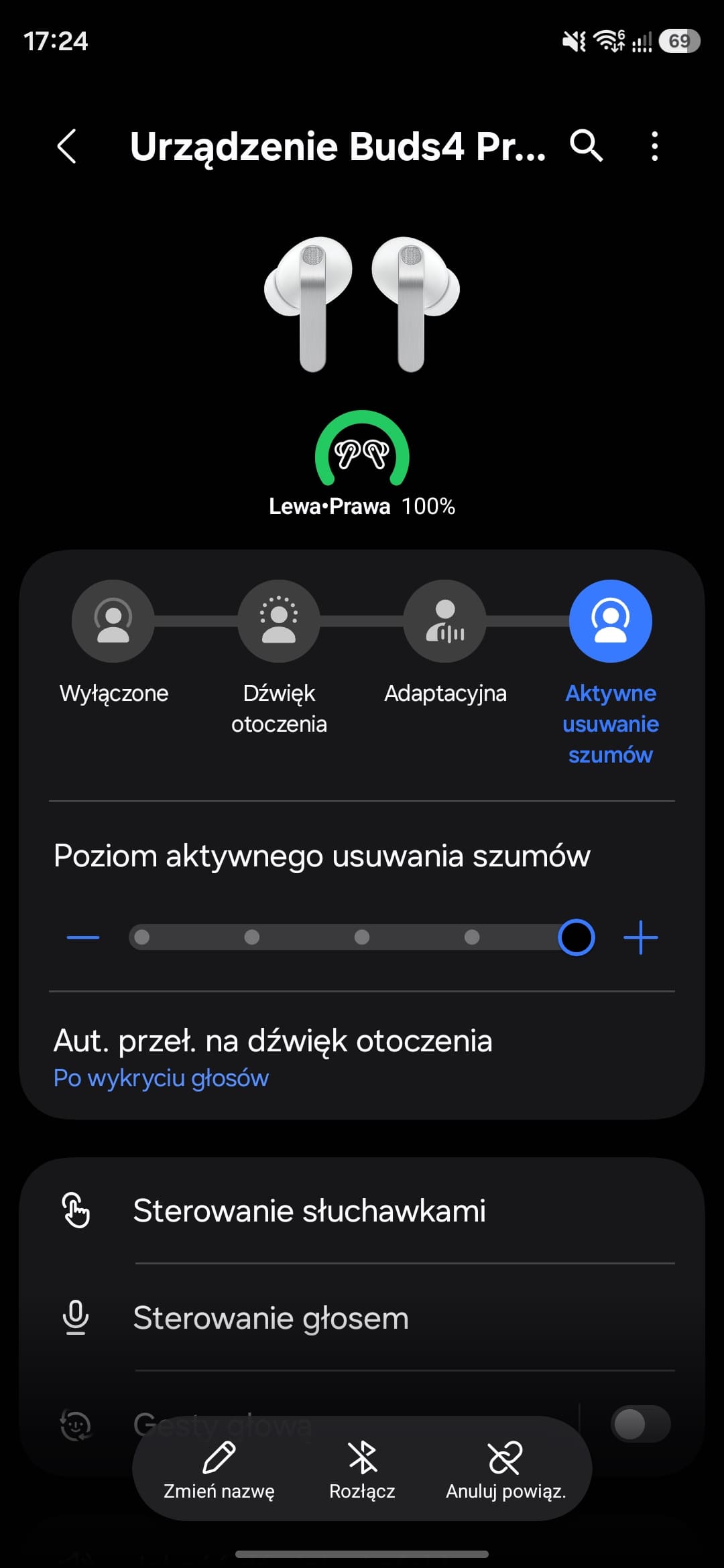Switch to Dźwięk otoczenia mode
Image resolution: width=724 pixels, height=1568 pixels.
click(279, 621)
